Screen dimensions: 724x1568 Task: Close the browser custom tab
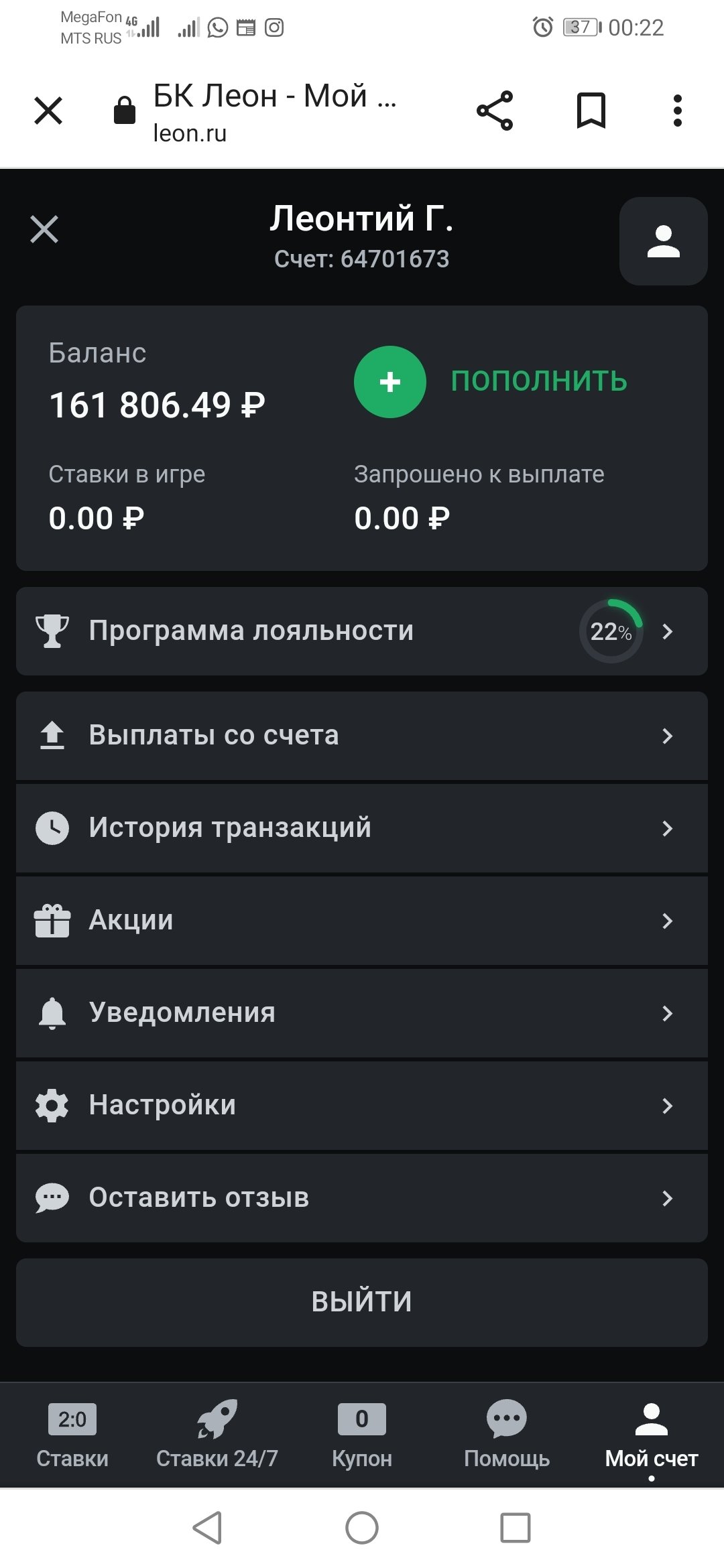48,111
